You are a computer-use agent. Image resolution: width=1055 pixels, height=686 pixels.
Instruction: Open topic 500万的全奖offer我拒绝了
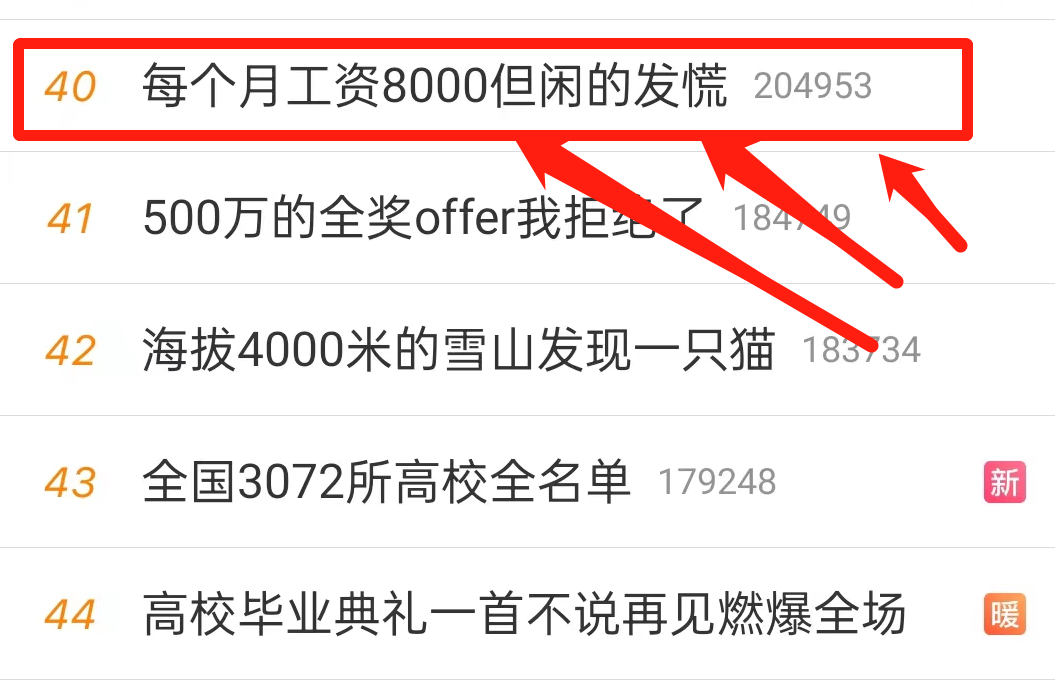tap(422, 219)
